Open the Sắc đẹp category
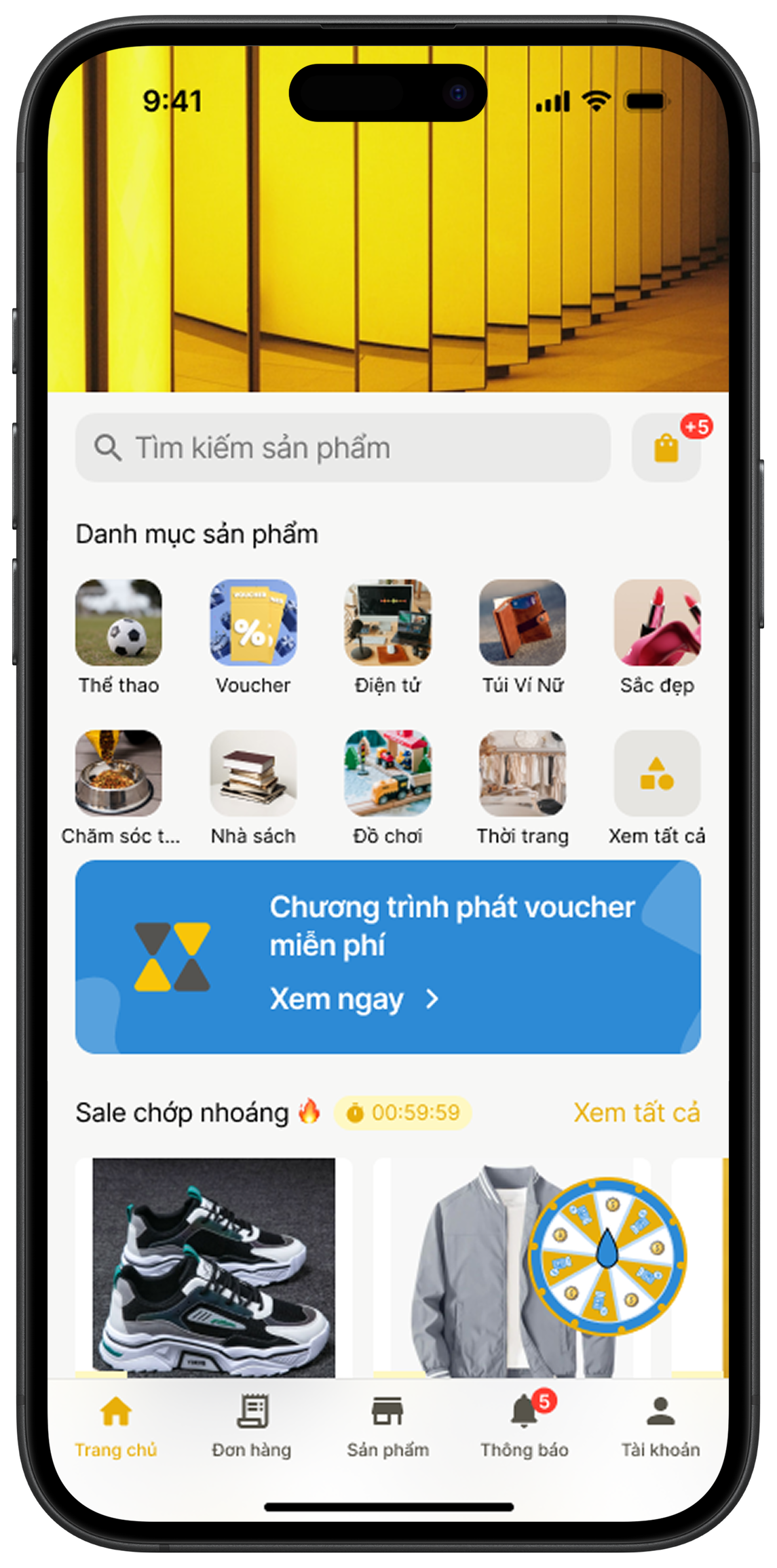 (657, 623)
